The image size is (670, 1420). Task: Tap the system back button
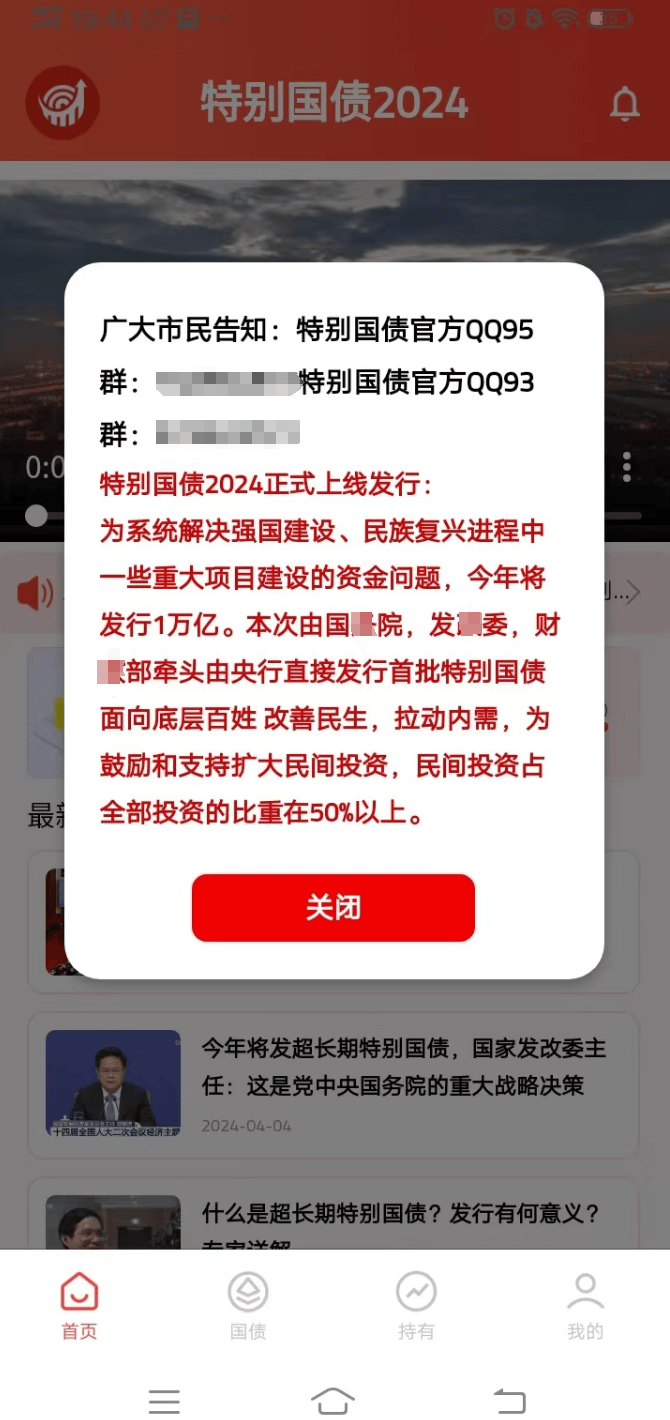(510, 1400)
